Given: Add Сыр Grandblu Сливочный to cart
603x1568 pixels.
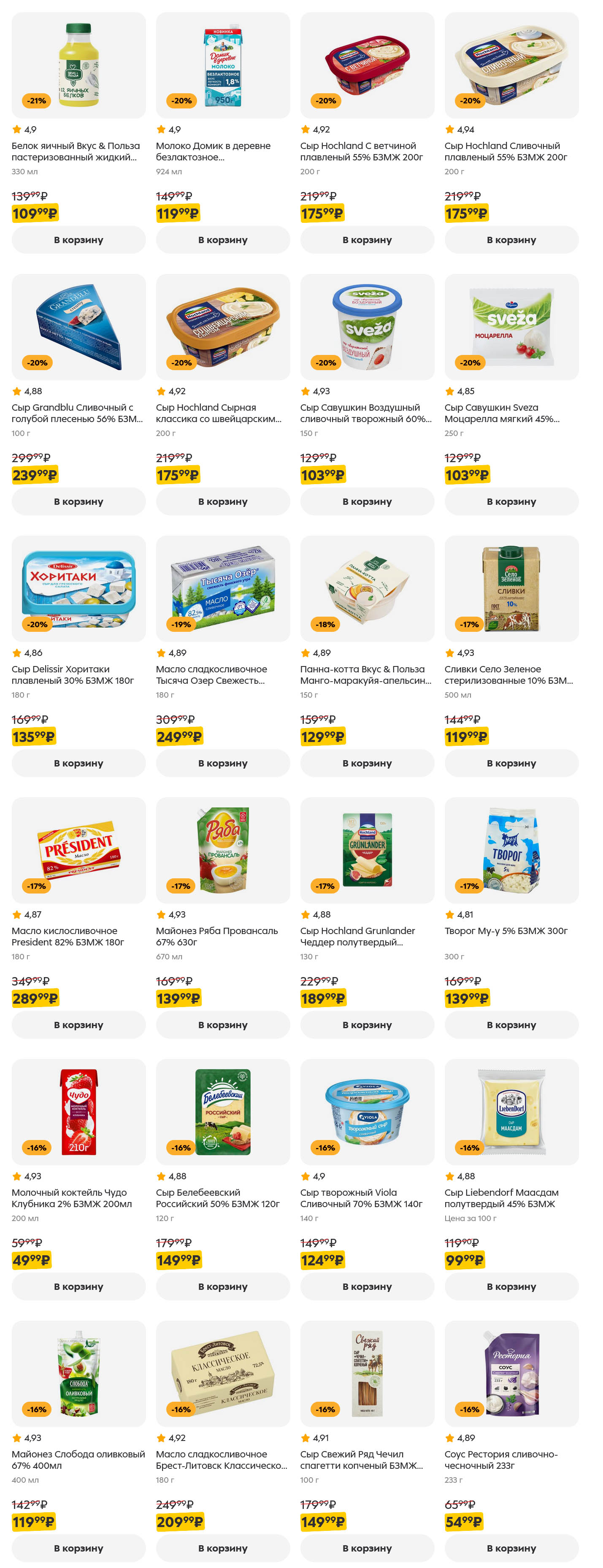Looking at the screenshot, I should [x=78, y=501].
